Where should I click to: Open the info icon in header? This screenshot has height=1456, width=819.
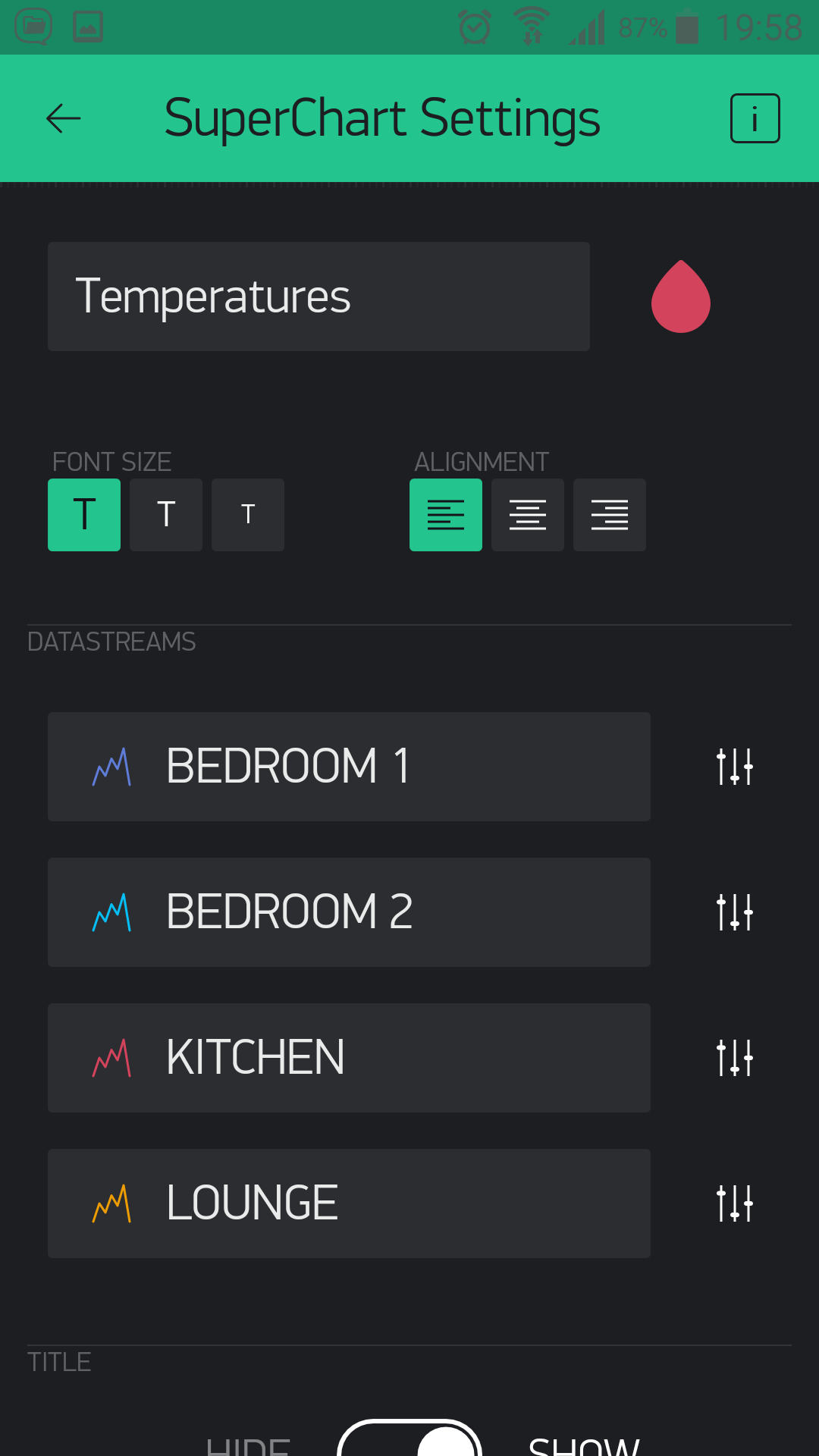755,118
